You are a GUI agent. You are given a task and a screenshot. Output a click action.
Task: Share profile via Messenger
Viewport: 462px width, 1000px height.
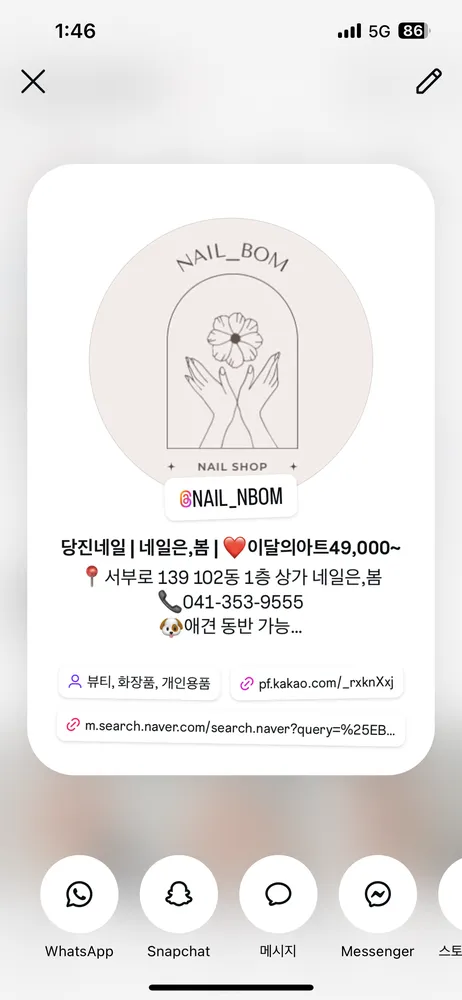point(378,894)
